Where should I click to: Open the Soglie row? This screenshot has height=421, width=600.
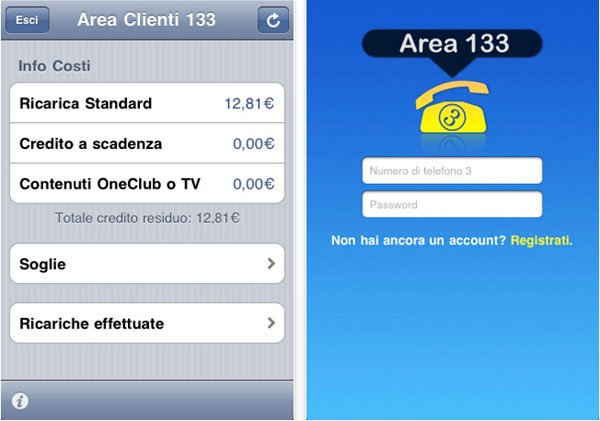click(x=146, y=264)
